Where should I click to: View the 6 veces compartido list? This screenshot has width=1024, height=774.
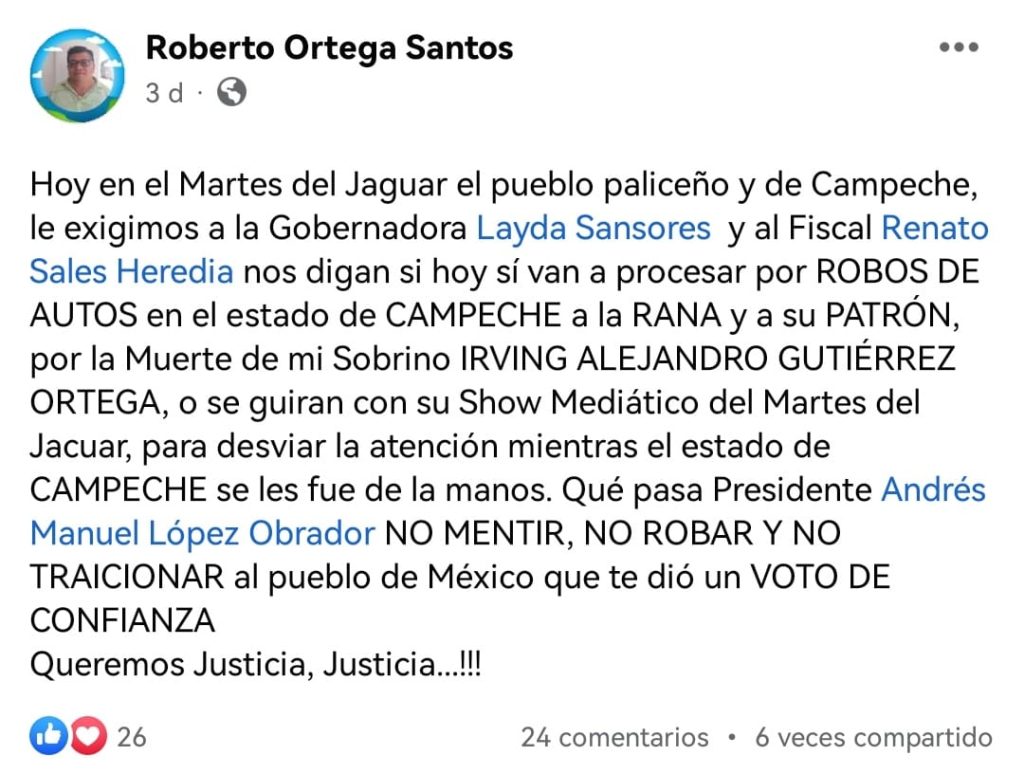[x=873, y=738]
